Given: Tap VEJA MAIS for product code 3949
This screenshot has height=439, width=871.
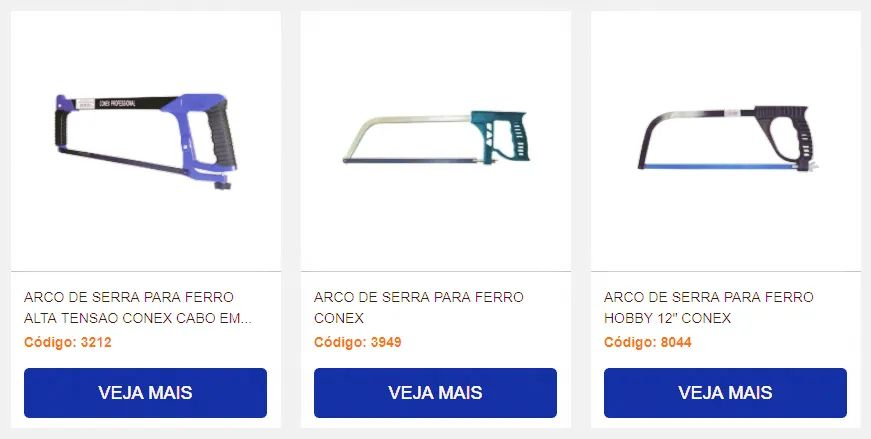Looking at the screenshot, I should pos(435,392).
